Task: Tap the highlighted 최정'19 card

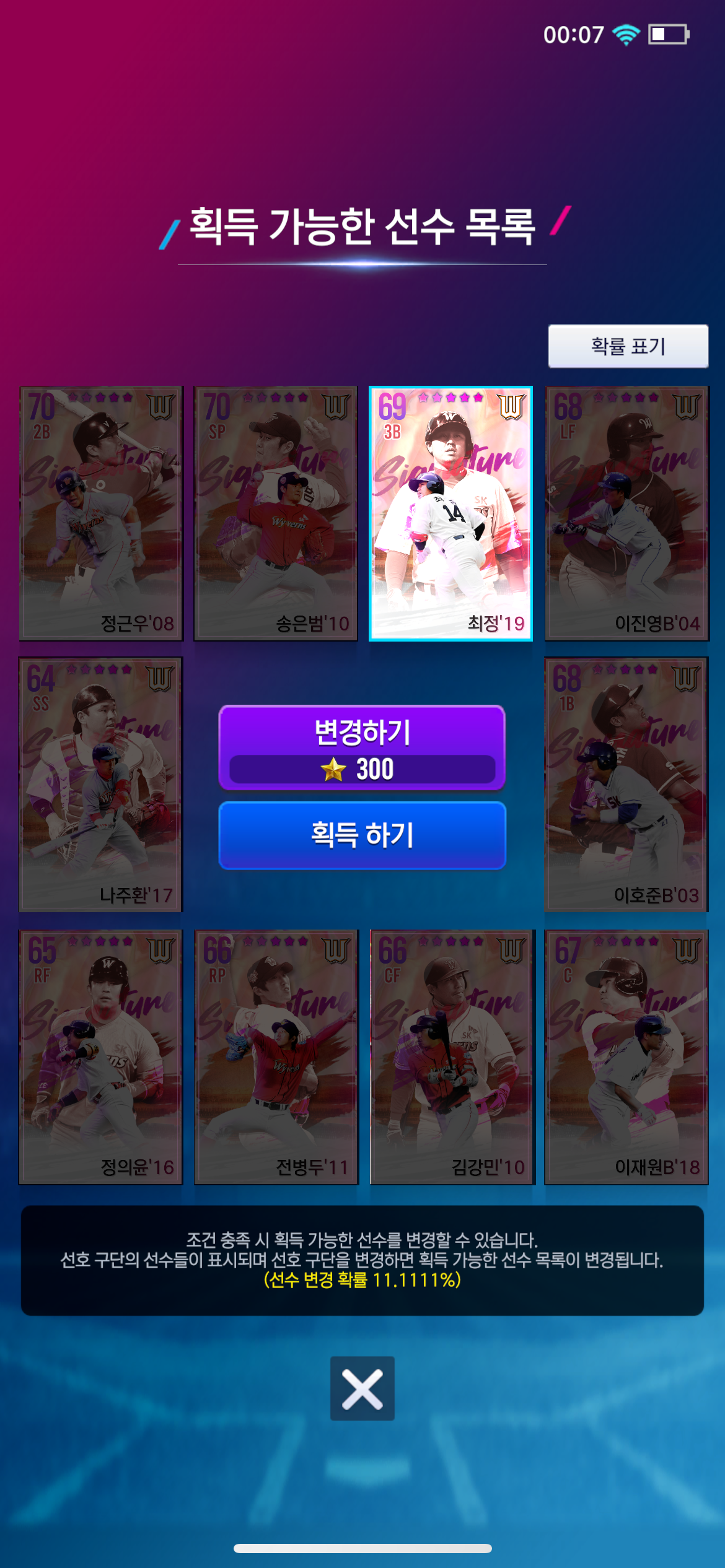Action: pyautogui.click(x=450, y=513)
